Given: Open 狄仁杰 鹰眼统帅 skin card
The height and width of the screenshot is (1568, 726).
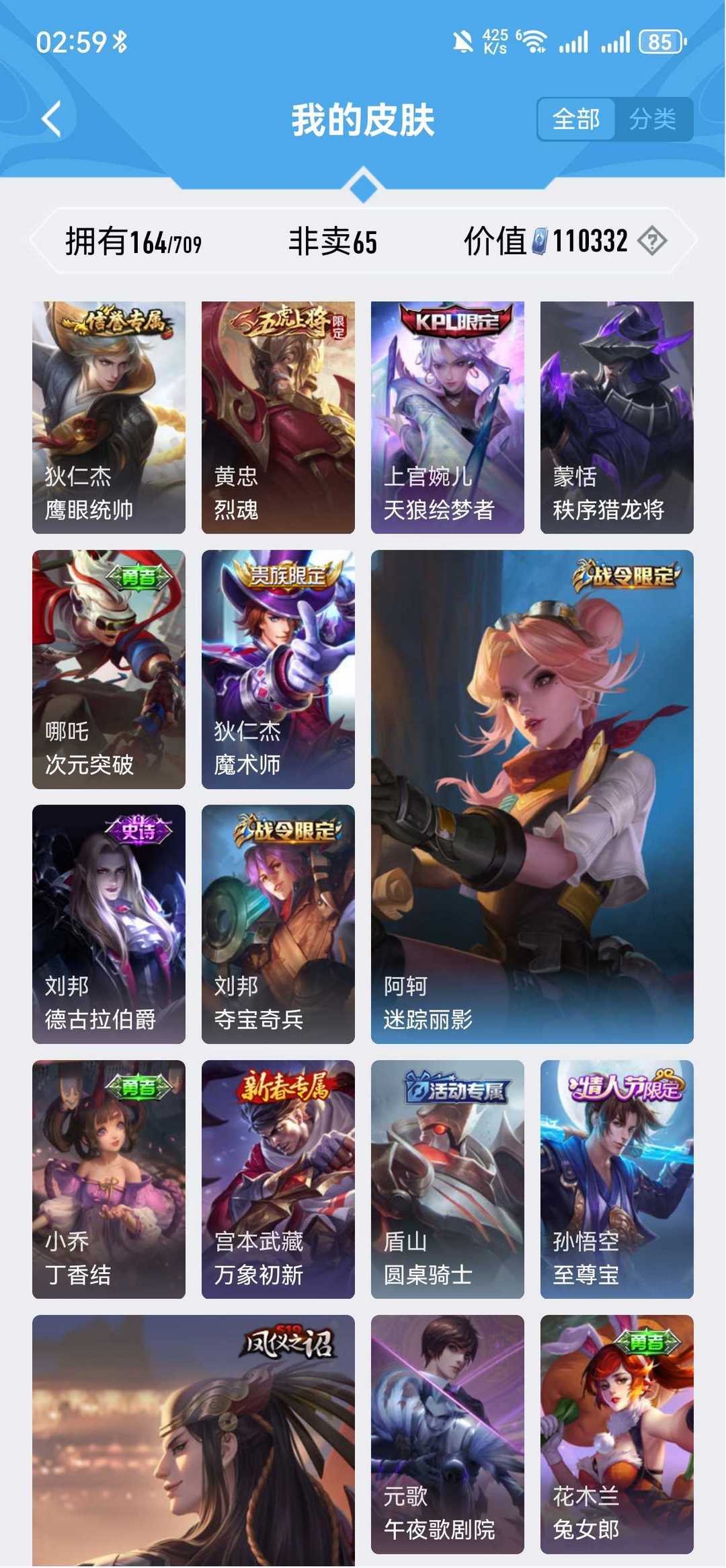Looking at the screenshot, I should click(x=109, y=418).
